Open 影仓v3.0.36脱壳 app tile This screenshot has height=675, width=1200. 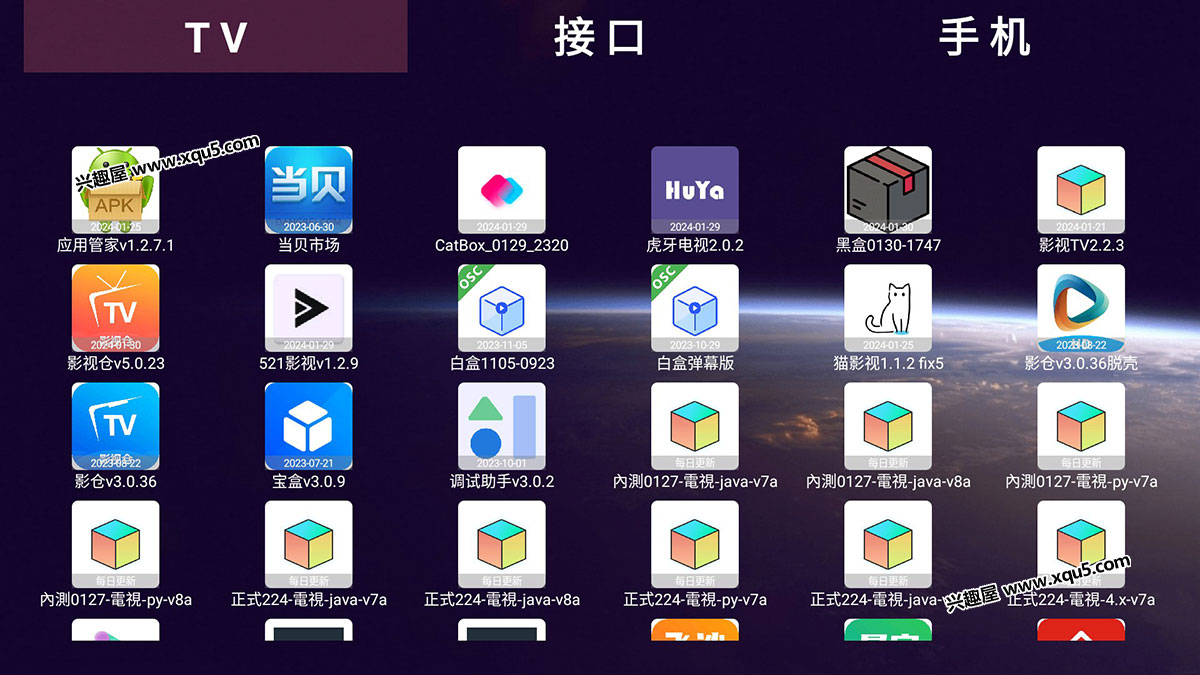pyautogui.click(x=1080, y=308)
